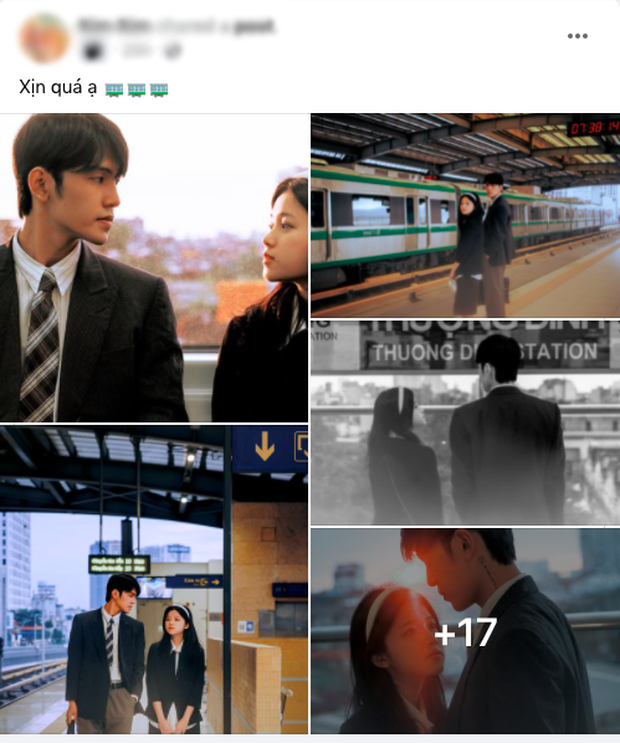Open the post's three-dot options menu
620x743 pixels.
577,36
